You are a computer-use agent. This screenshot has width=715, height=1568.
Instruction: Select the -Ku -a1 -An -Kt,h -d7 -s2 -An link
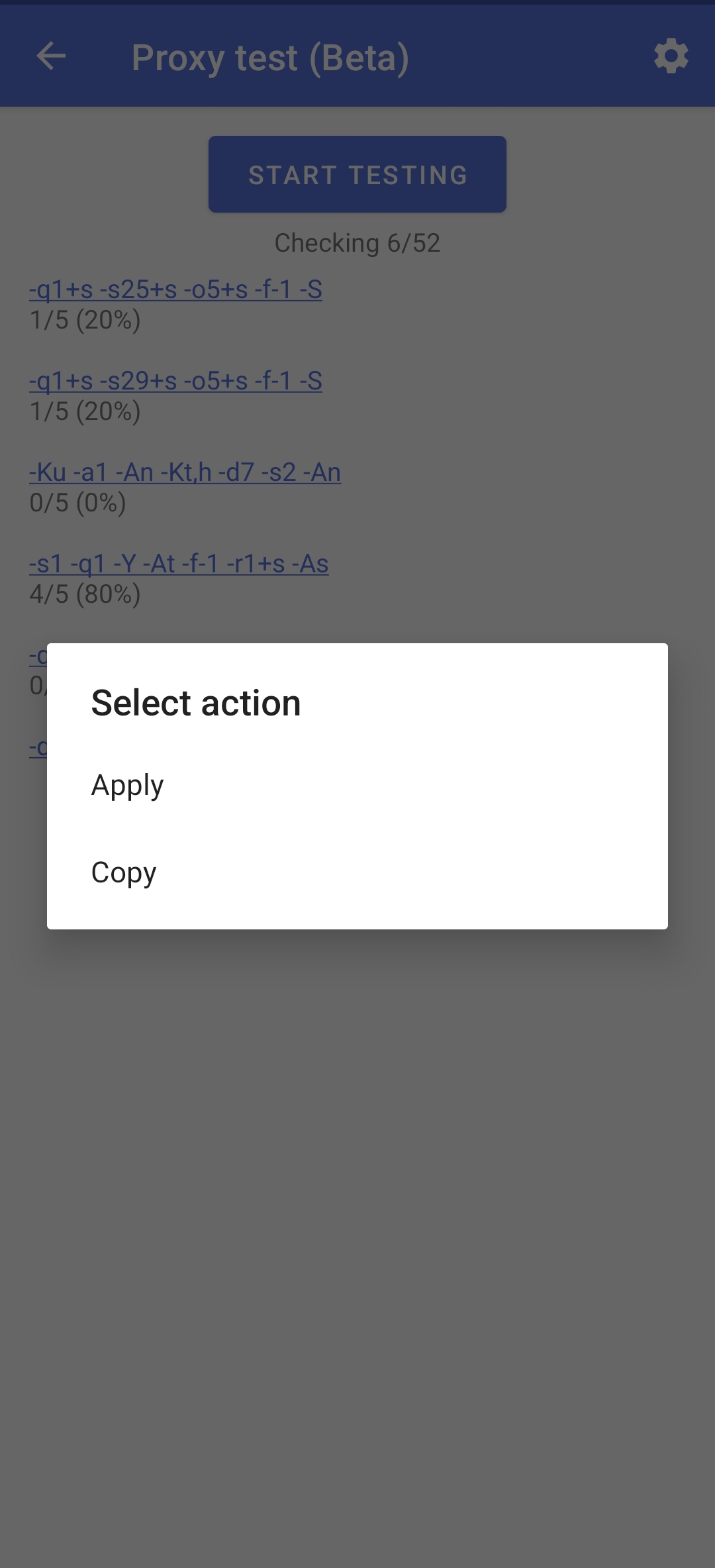coord(185,472)
